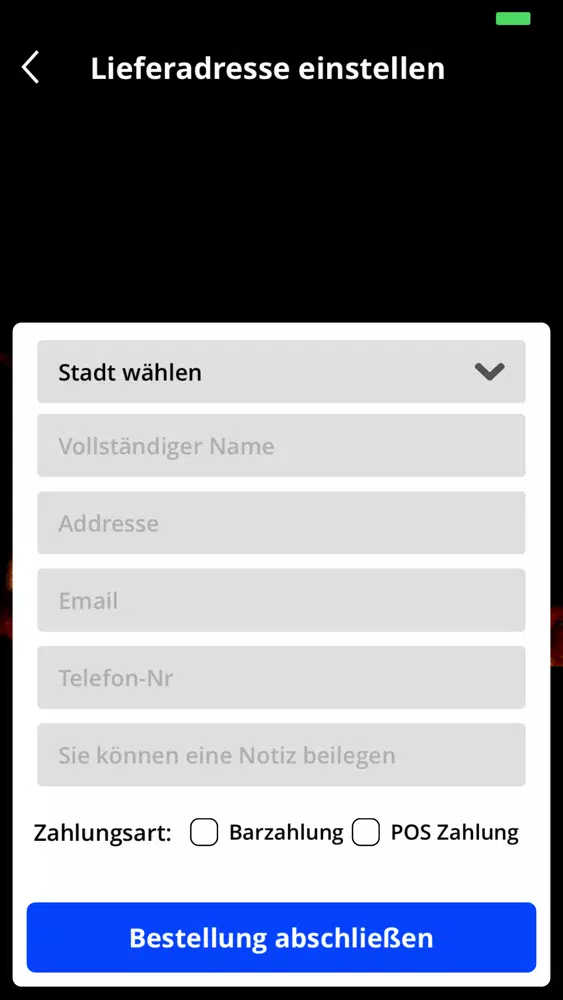Tap Bestellung abschließen to finish order
Viewport: 563px width, 1000px height.
pos(281,938)
